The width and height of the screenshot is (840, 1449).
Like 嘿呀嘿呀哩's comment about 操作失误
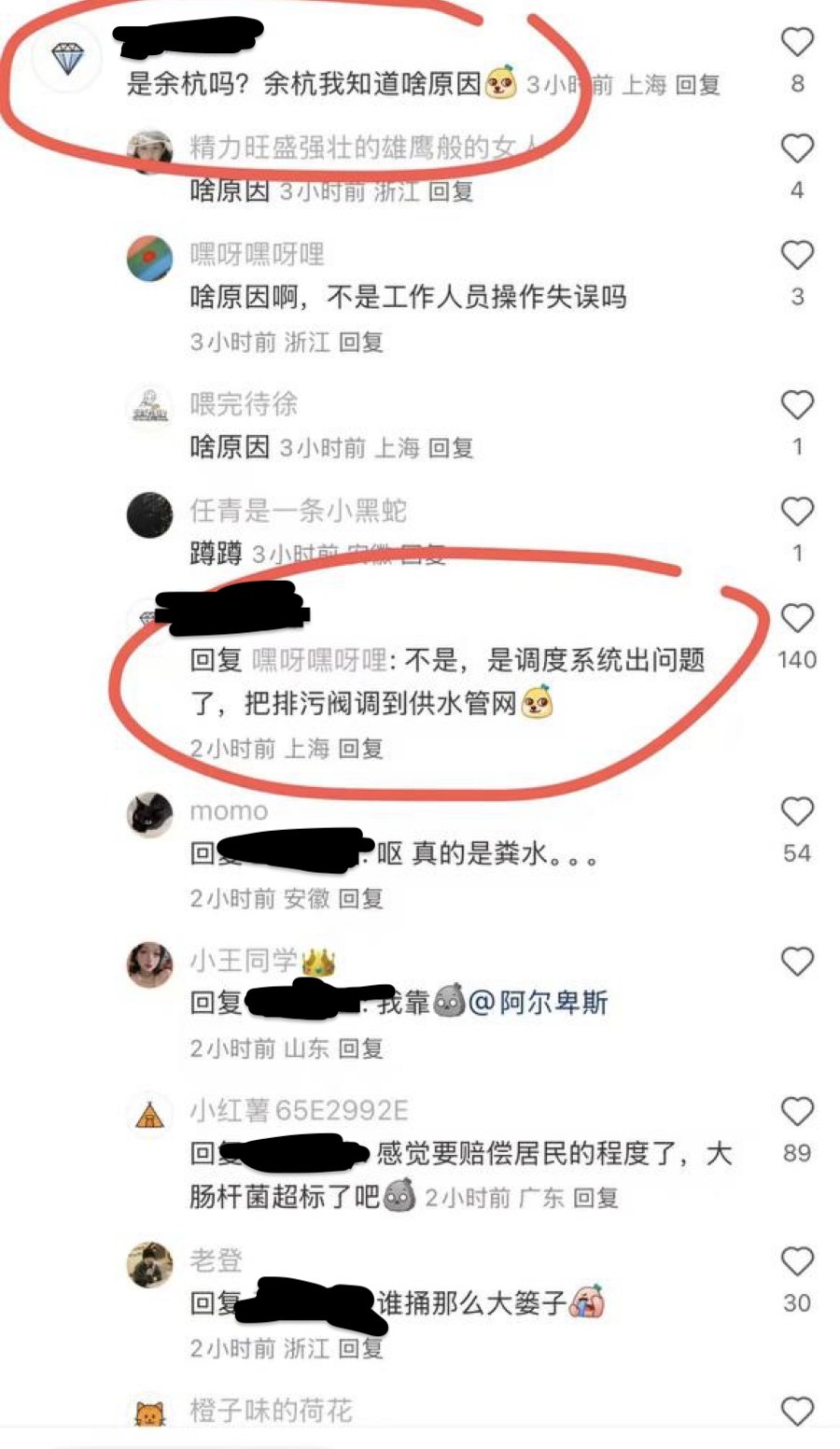pyautogui.click(x=797, y=255)
